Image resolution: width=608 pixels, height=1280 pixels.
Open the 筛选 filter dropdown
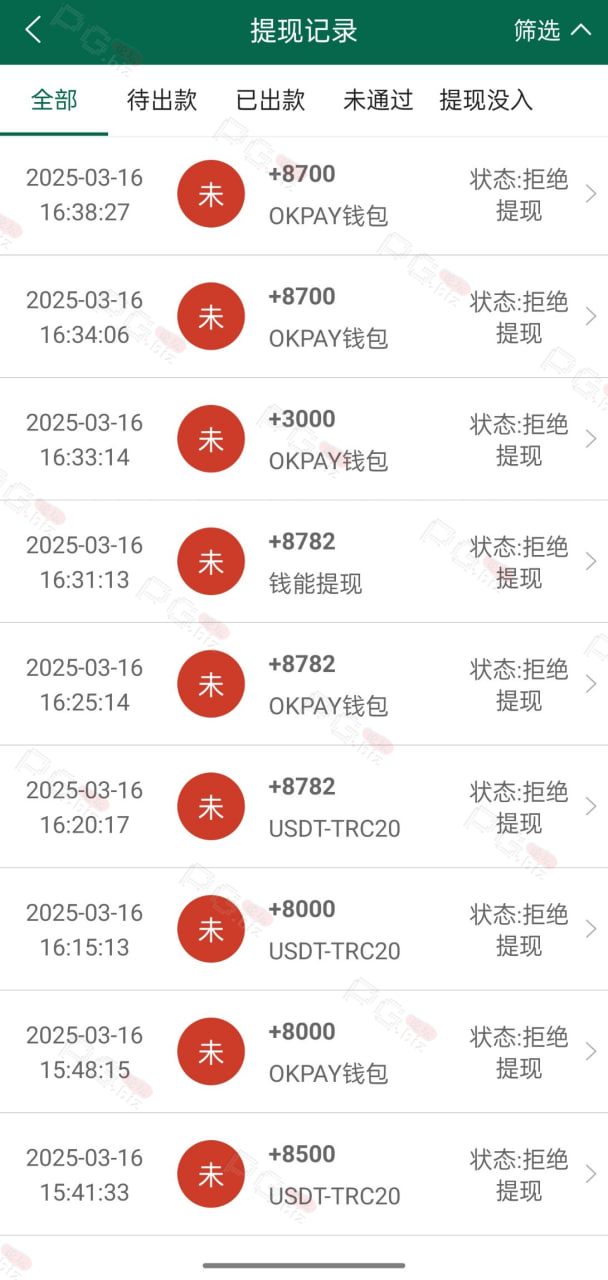tap(553, 30)
